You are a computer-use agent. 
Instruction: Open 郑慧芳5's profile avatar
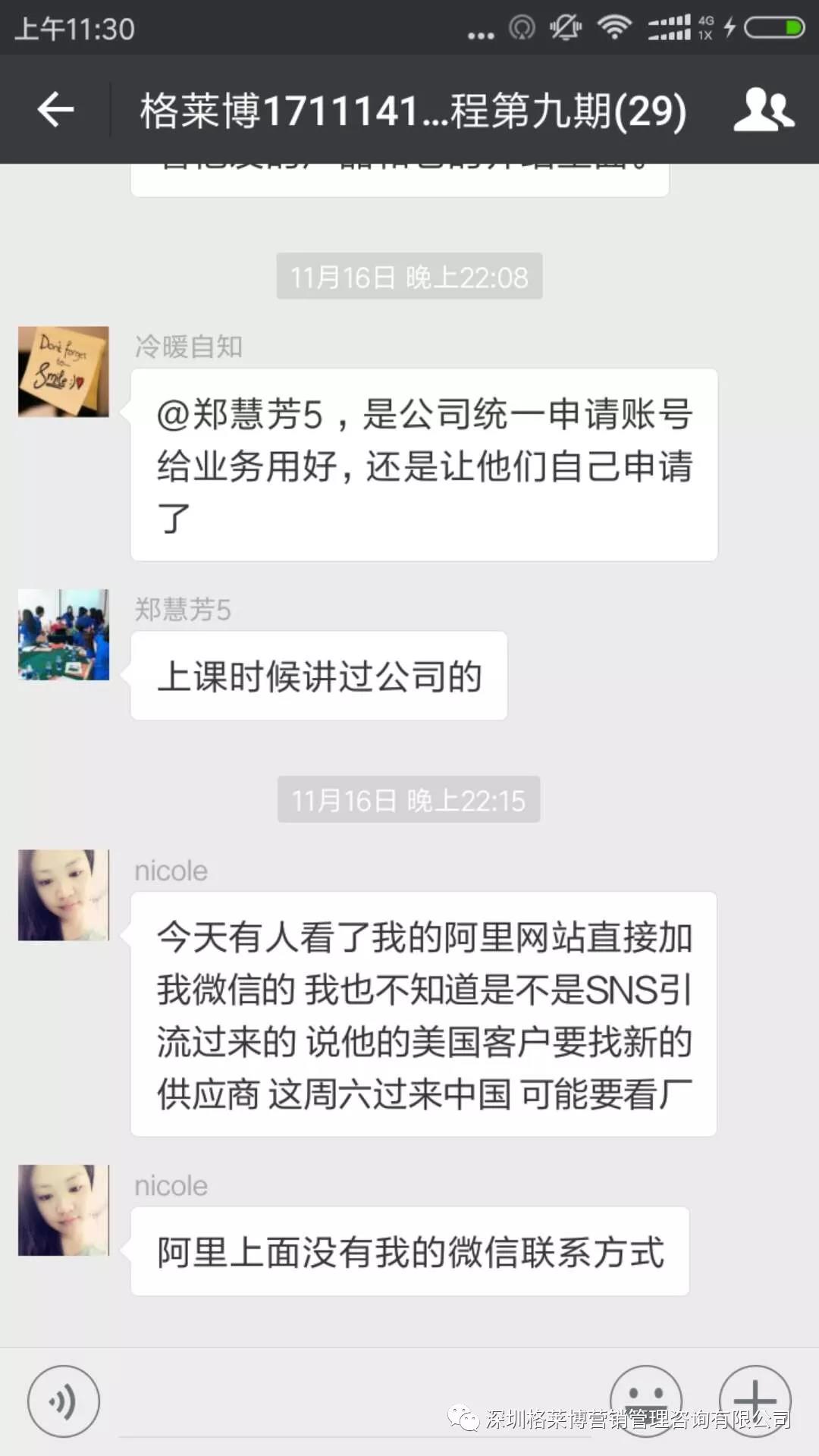[x=64, y=635]
